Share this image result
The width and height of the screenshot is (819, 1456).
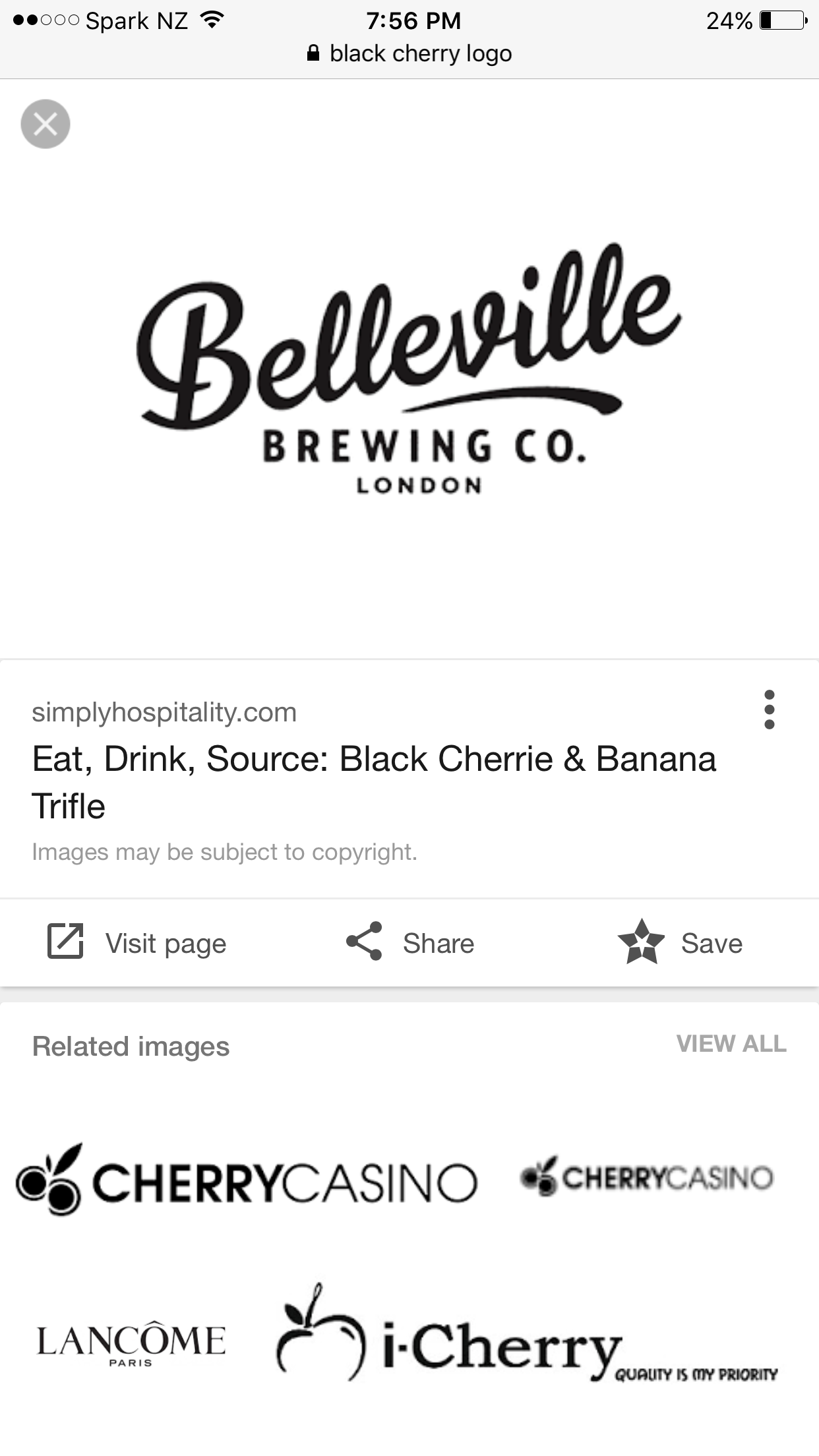pos(410,943)
